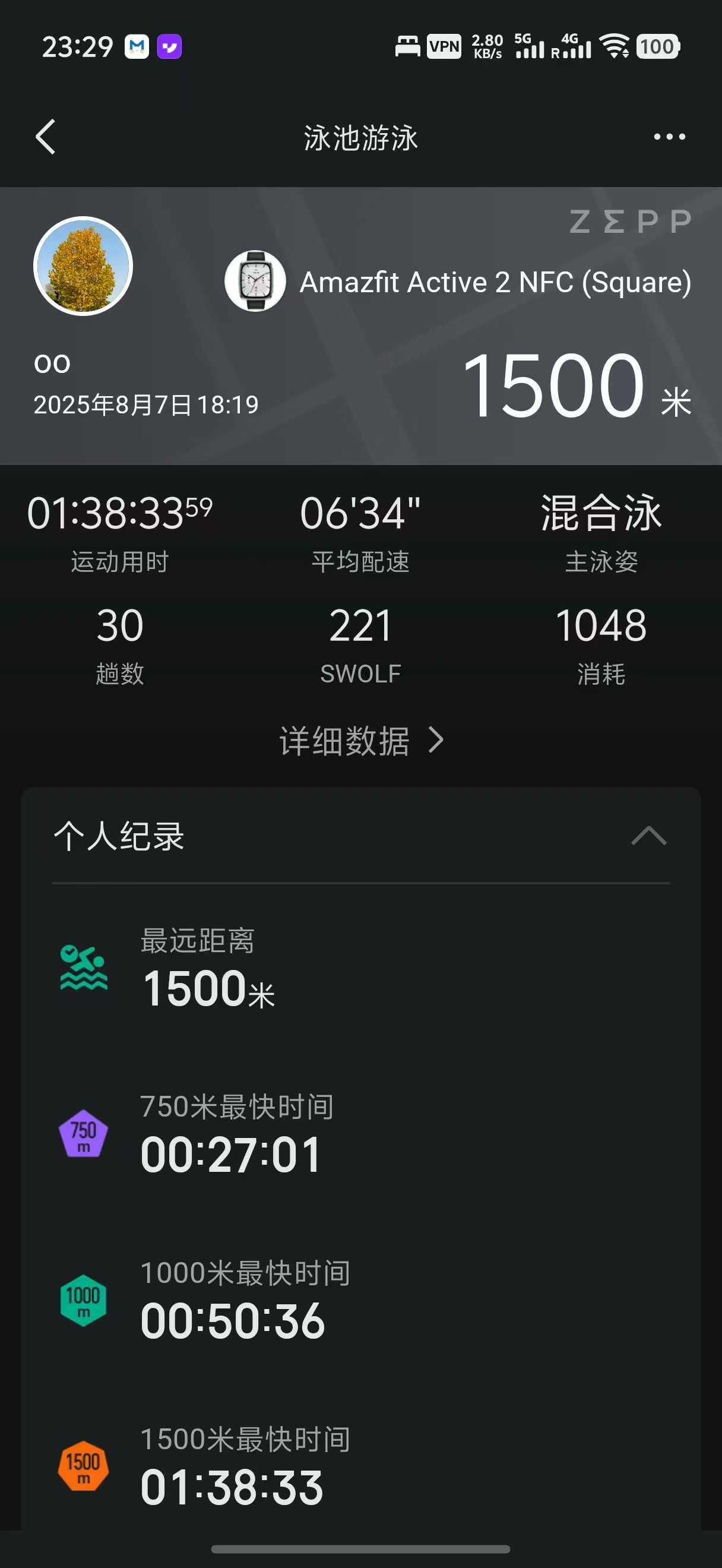Go back using the top-left arrow
This screenshot has width=722, height=1568.
(46, 137)
